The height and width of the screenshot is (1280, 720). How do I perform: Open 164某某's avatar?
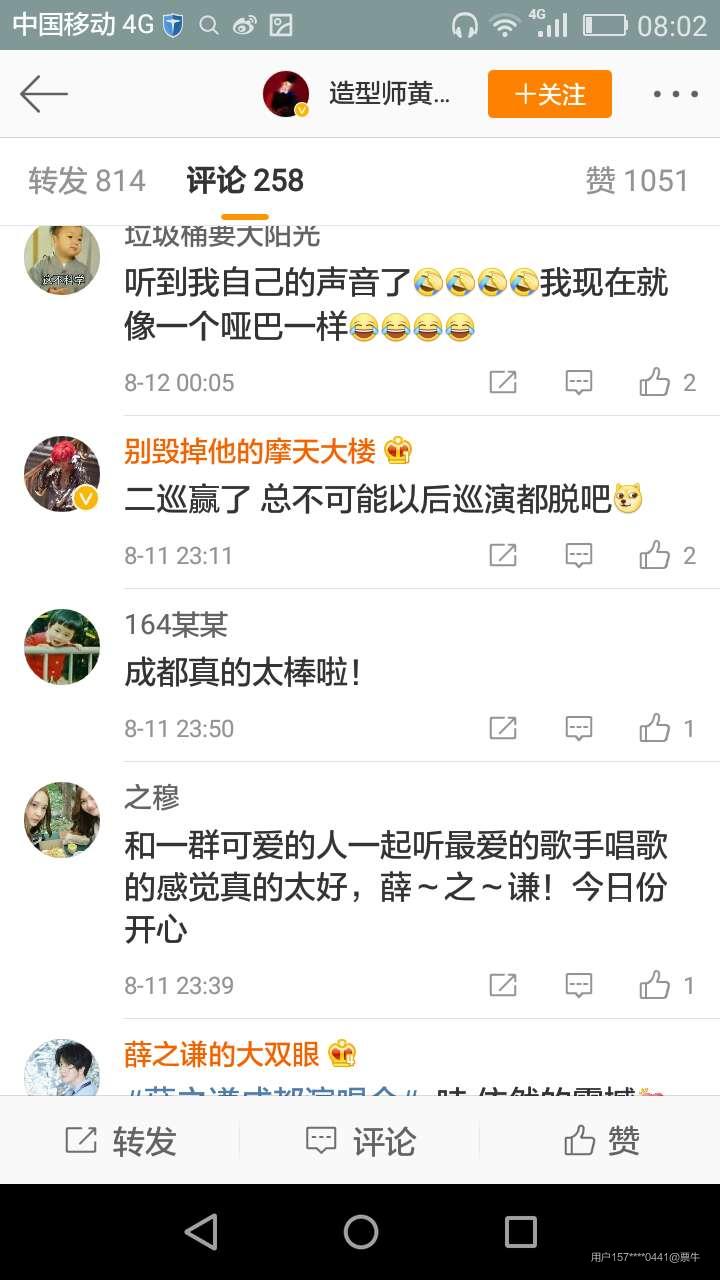62,646
